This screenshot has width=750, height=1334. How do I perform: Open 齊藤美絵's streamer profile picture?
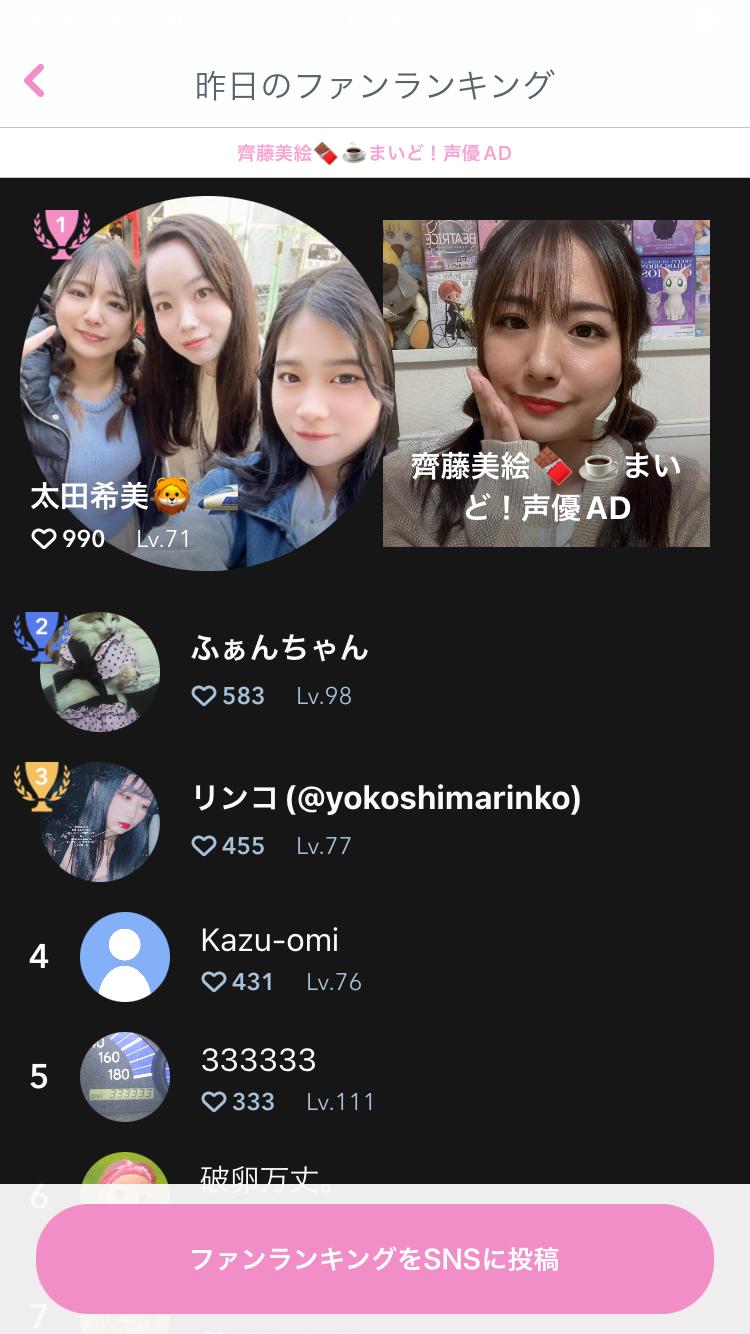pos(546,383)
